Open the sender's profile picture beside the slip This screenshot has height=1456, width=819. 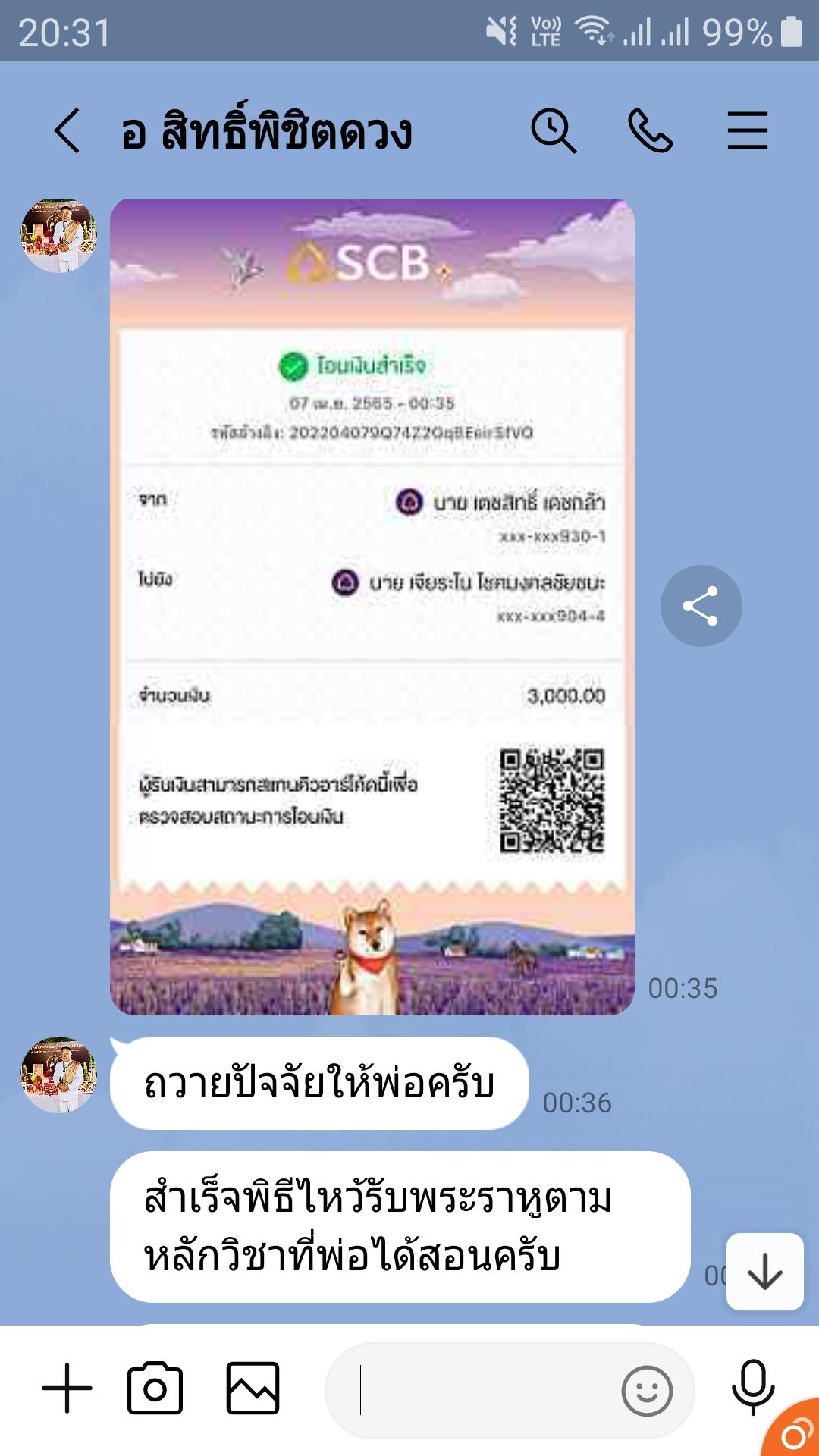pyautogui.click(x=59, y=237)
